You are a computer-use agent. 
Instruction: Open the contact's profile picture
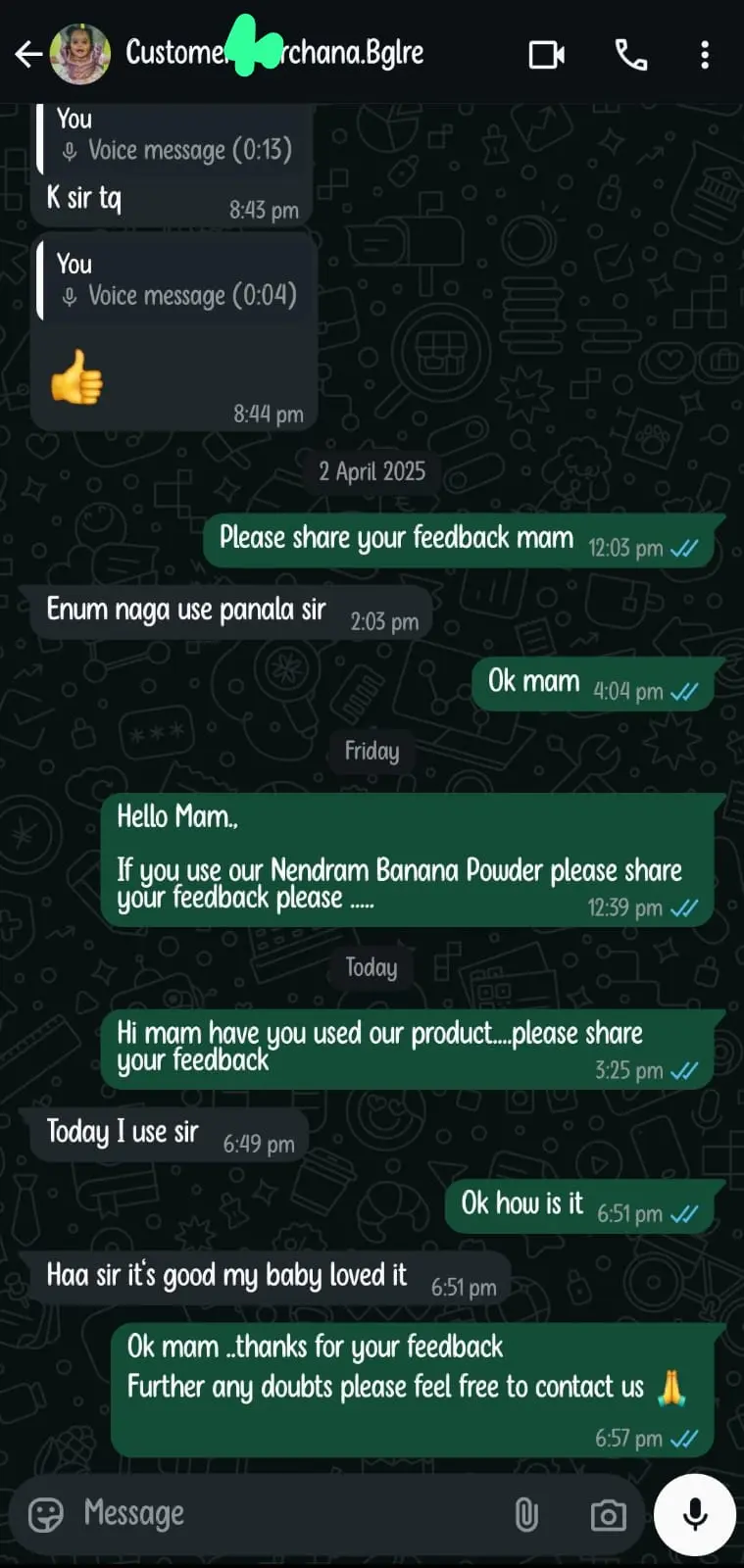[80, 54]
